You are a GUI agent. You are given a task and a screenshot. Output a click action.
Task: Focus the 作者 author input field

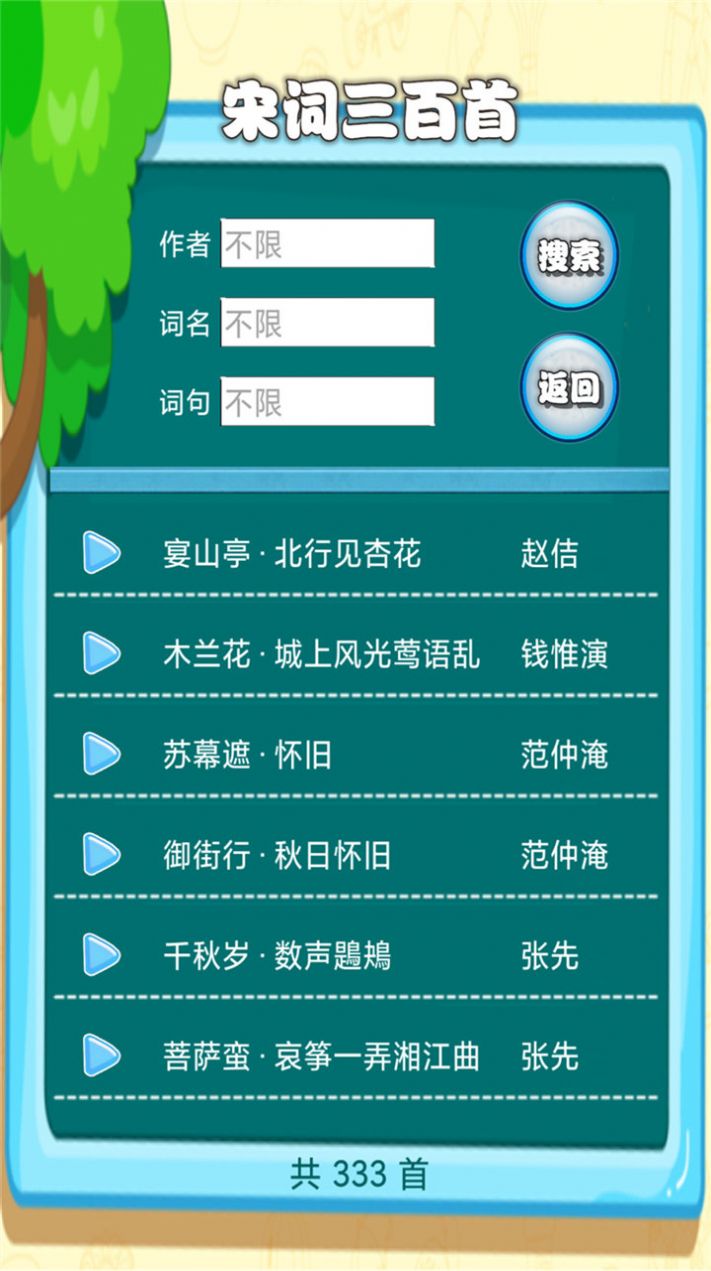click(327, 243)
